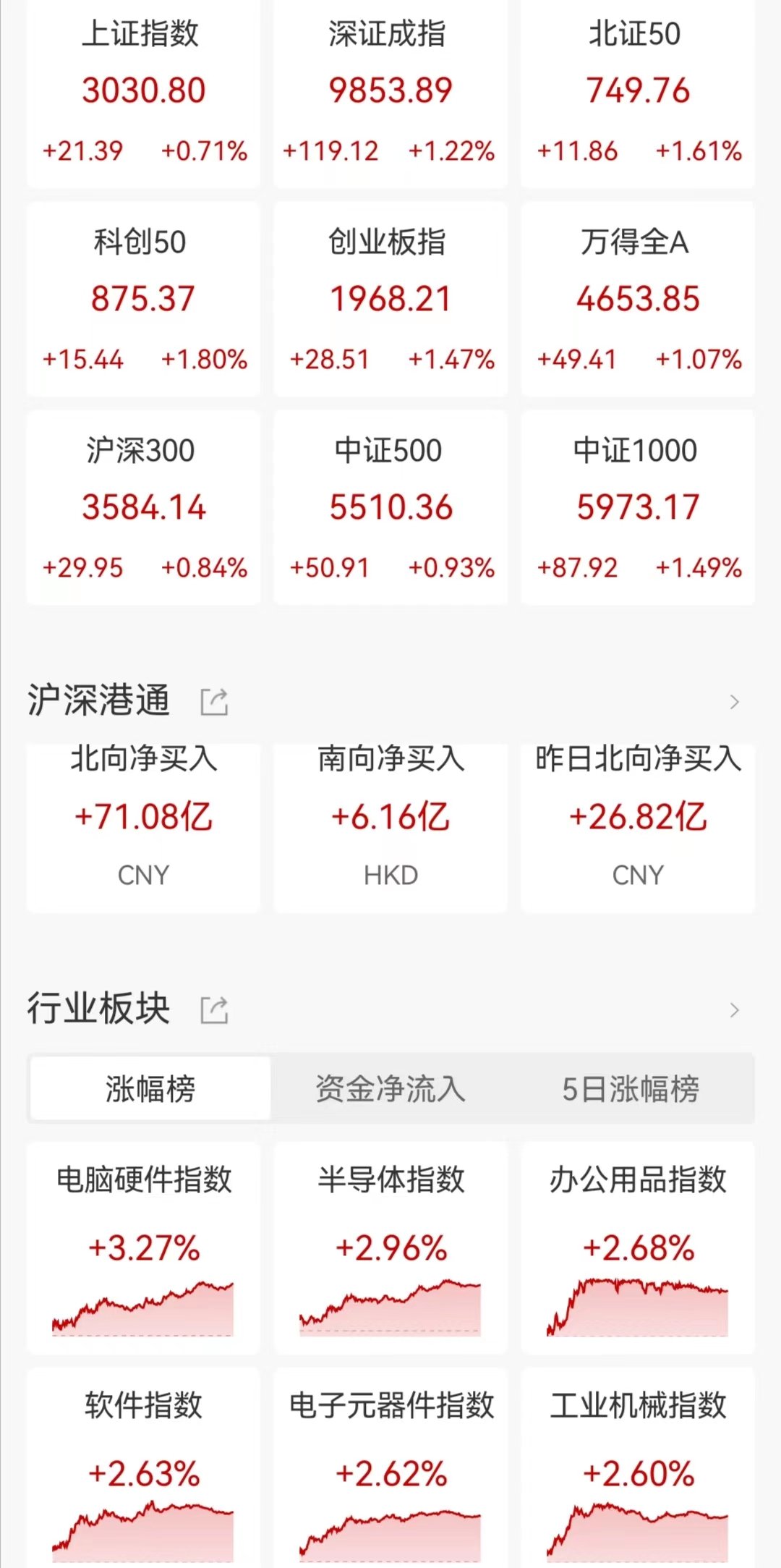
Task: View the 半导体指数 sector card
Action: click(390, 1248)
